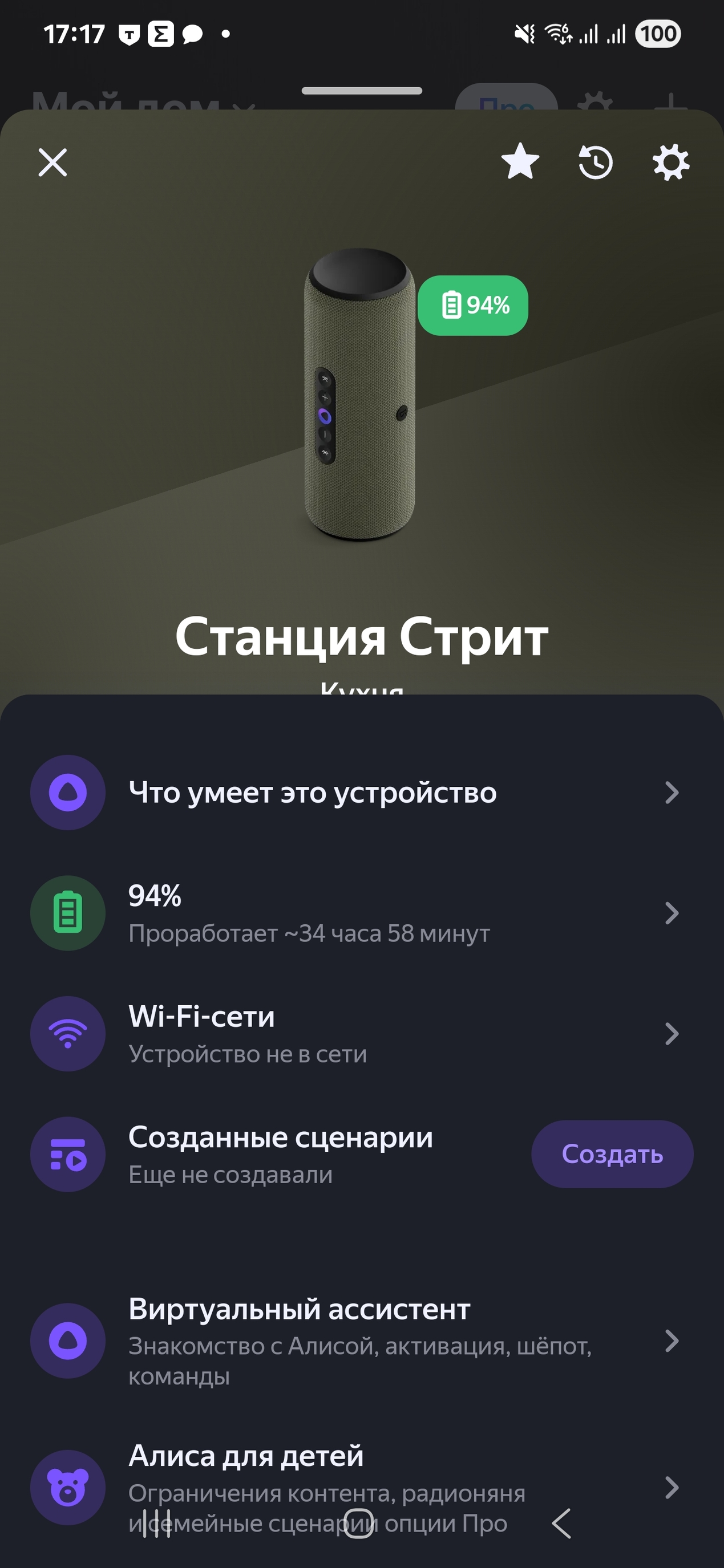Open the device history clock icon
724x1568 pixels.
coord(595,163)
